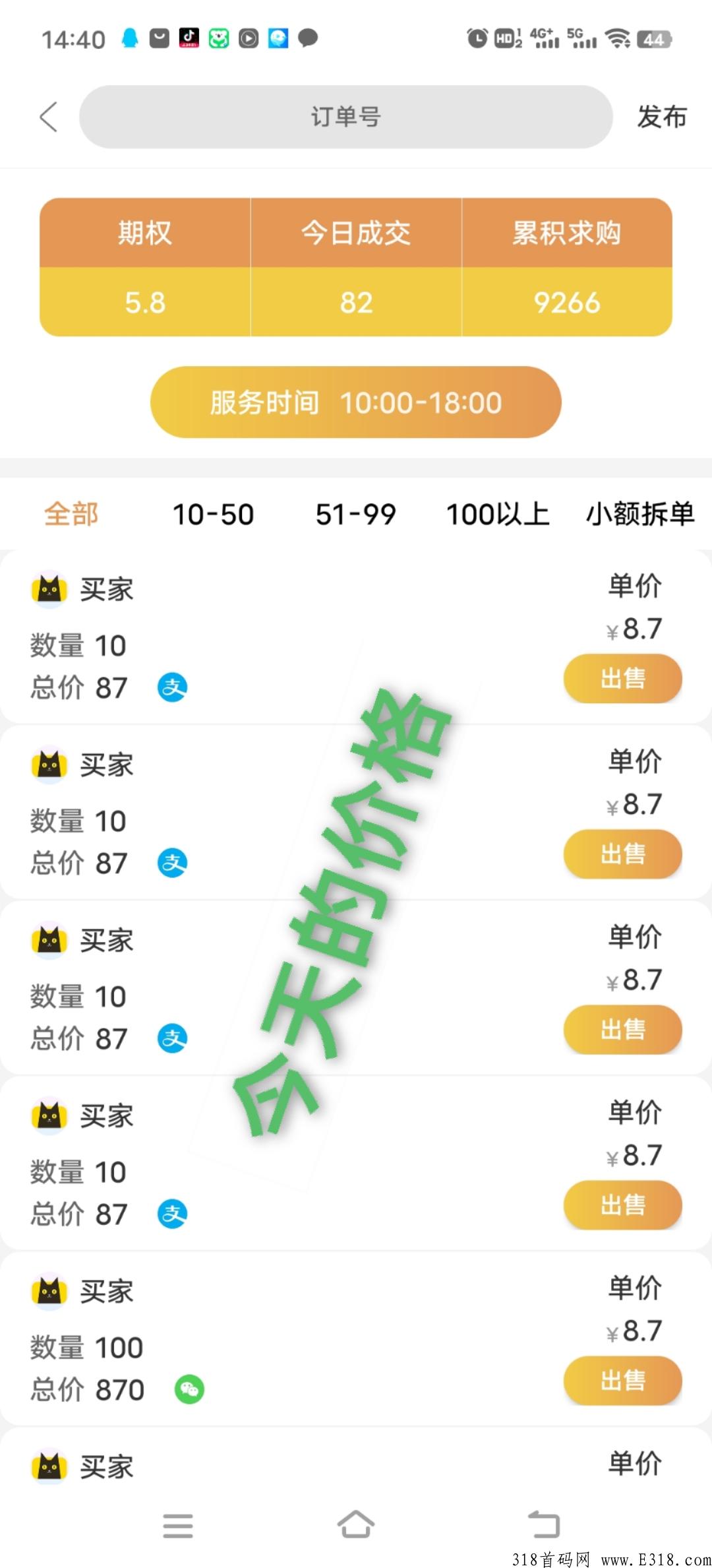712x1568 pixels.
Task: Select the 全部 filter tab
Action: point(71,514)
